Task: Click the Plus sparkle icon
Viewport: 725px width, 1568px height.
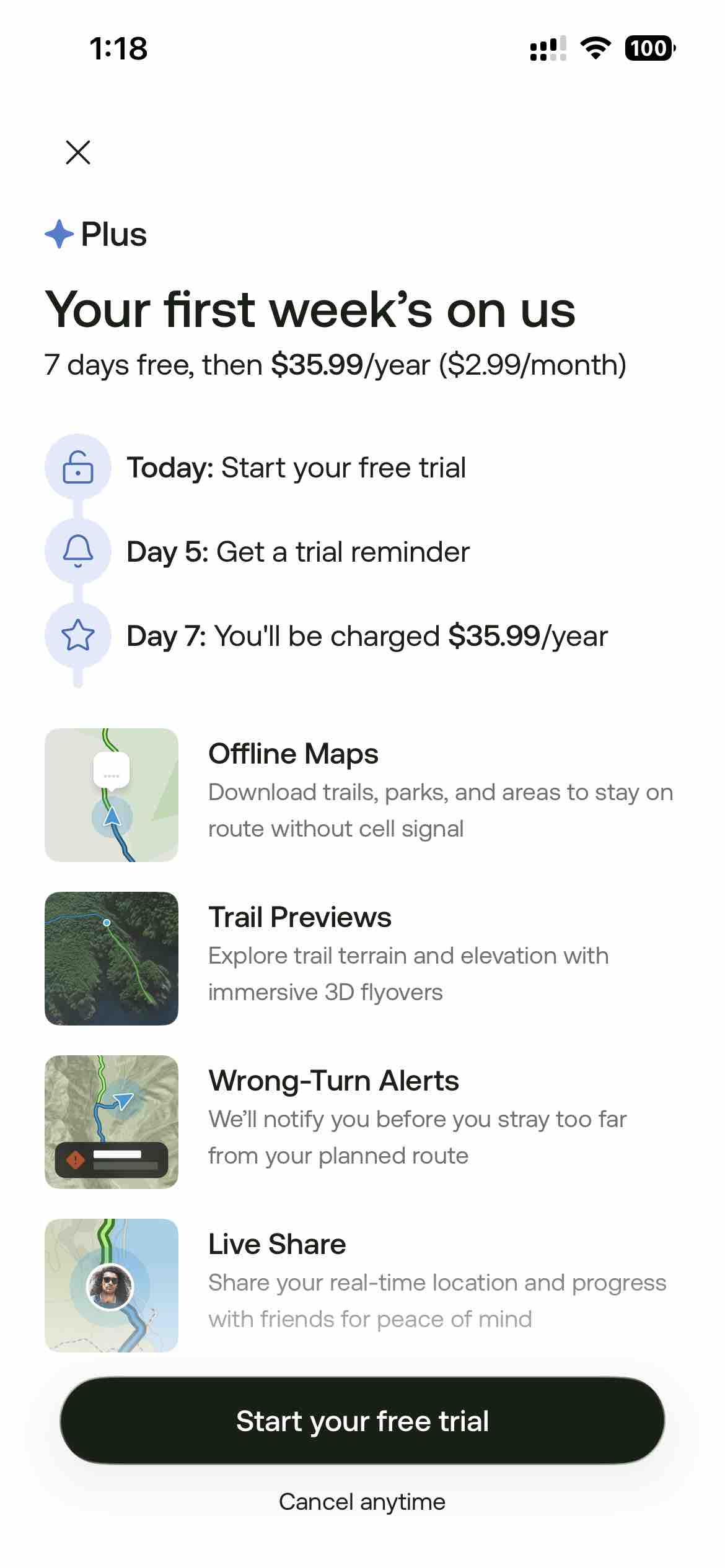Action: 58,234
